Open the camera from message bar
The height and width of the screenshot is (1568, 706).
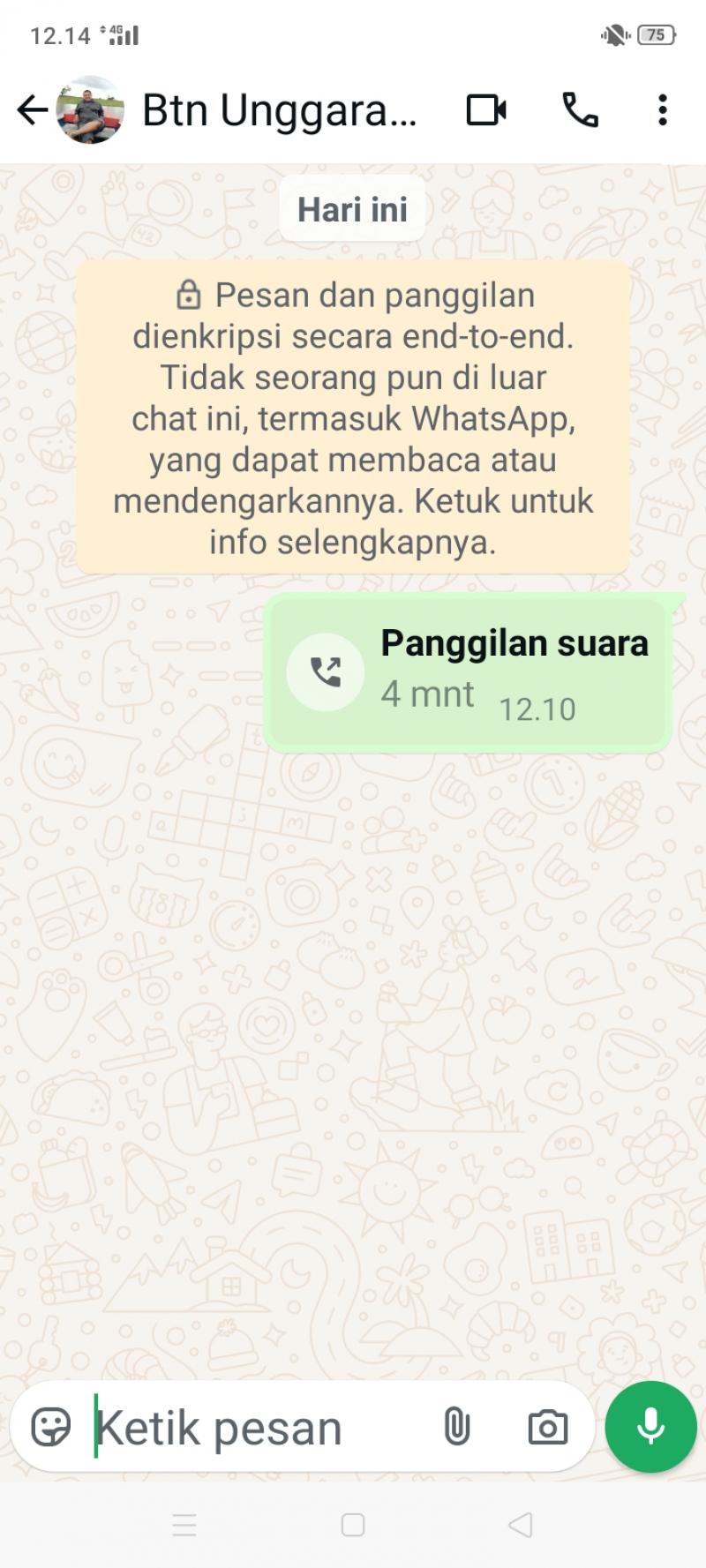tap(548, 1427)
